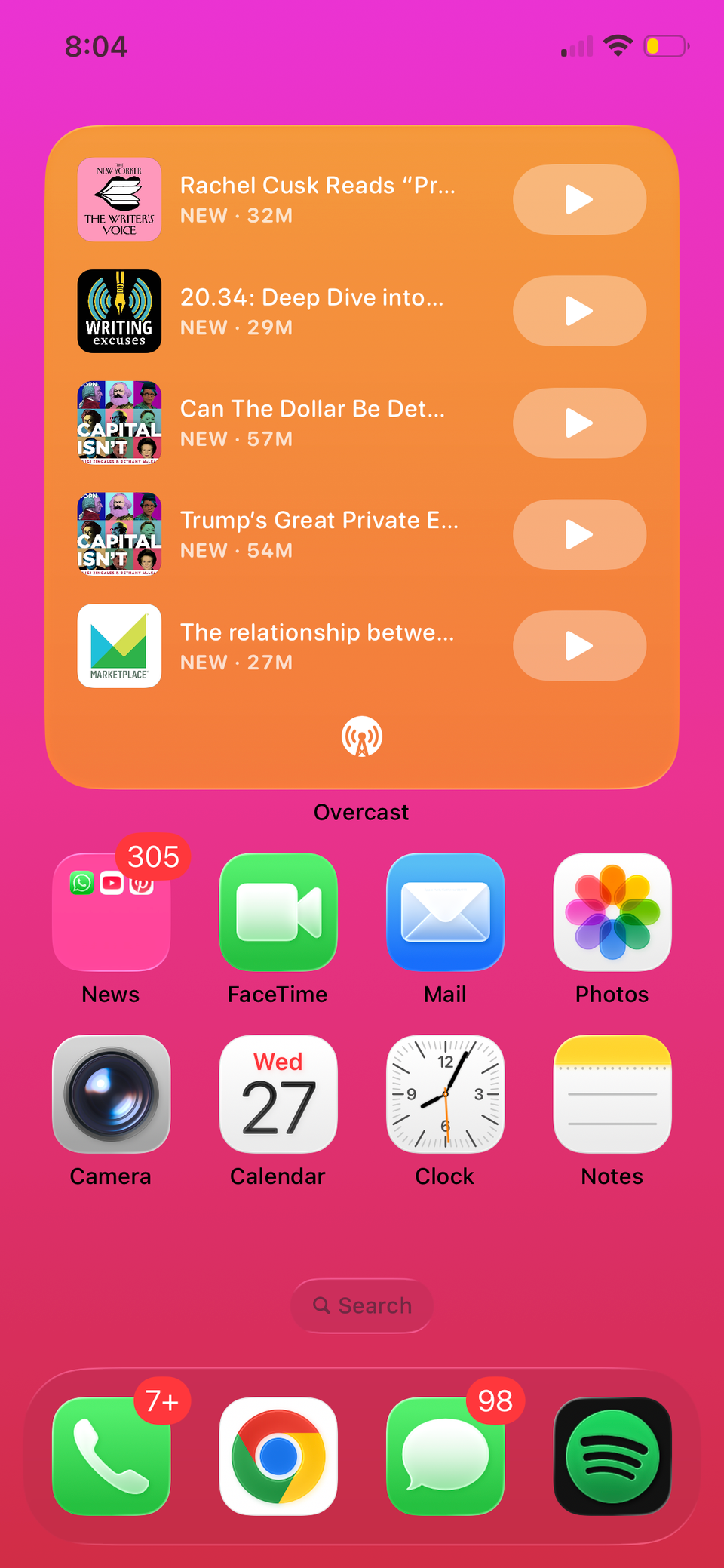This screenshot has width=724, height=1568.
Task: Launch FaceTime app
Action: coord(278,912)
